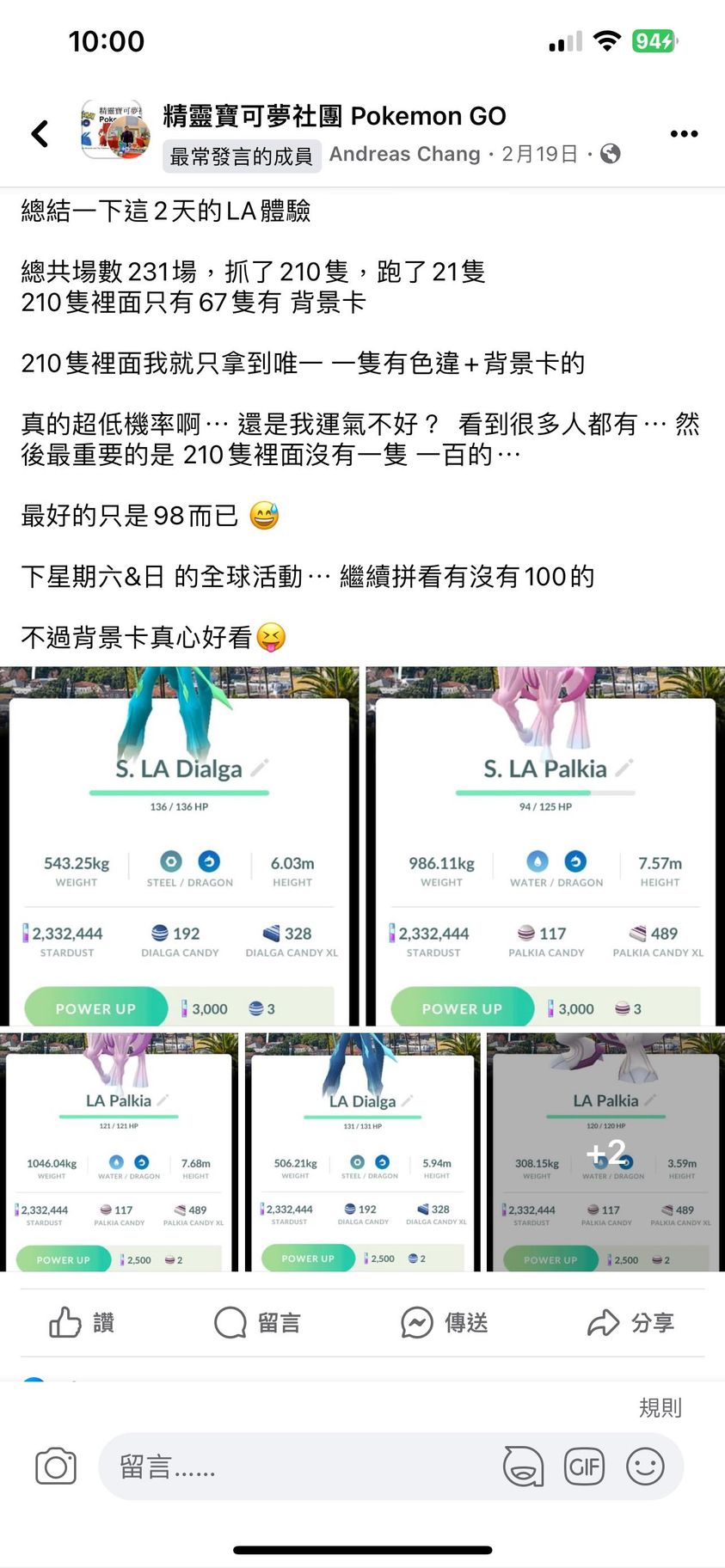The height and width of the screenshot is (1568, 725).
Task: Open the Pokemon GO group page
Action: tap(334, 115)
